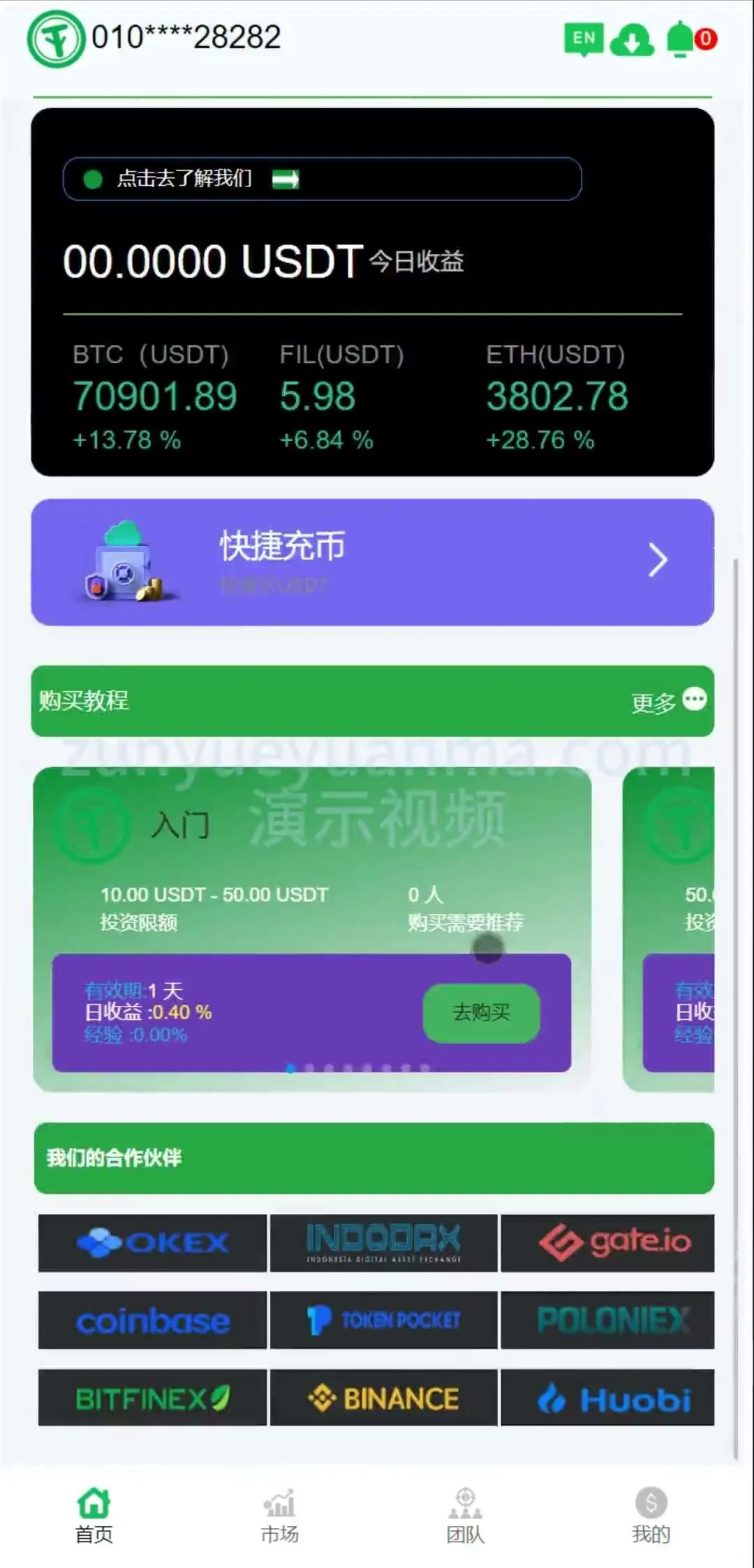Tap the cloud download icon
The height and width of the screenshot is (1568, 754).
(x=631, y=40)
